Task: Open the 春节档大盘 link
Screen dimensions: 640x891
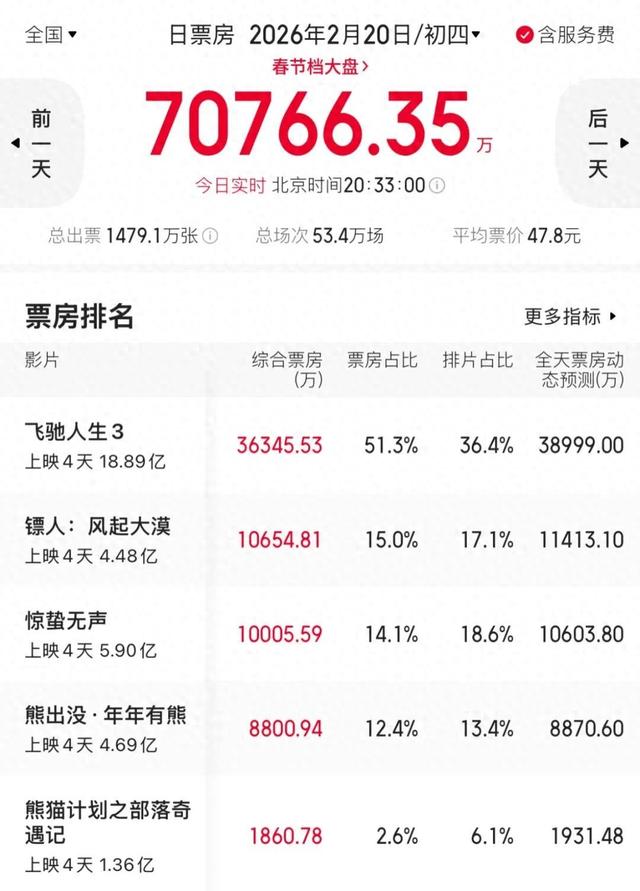Action: (320, 67)
